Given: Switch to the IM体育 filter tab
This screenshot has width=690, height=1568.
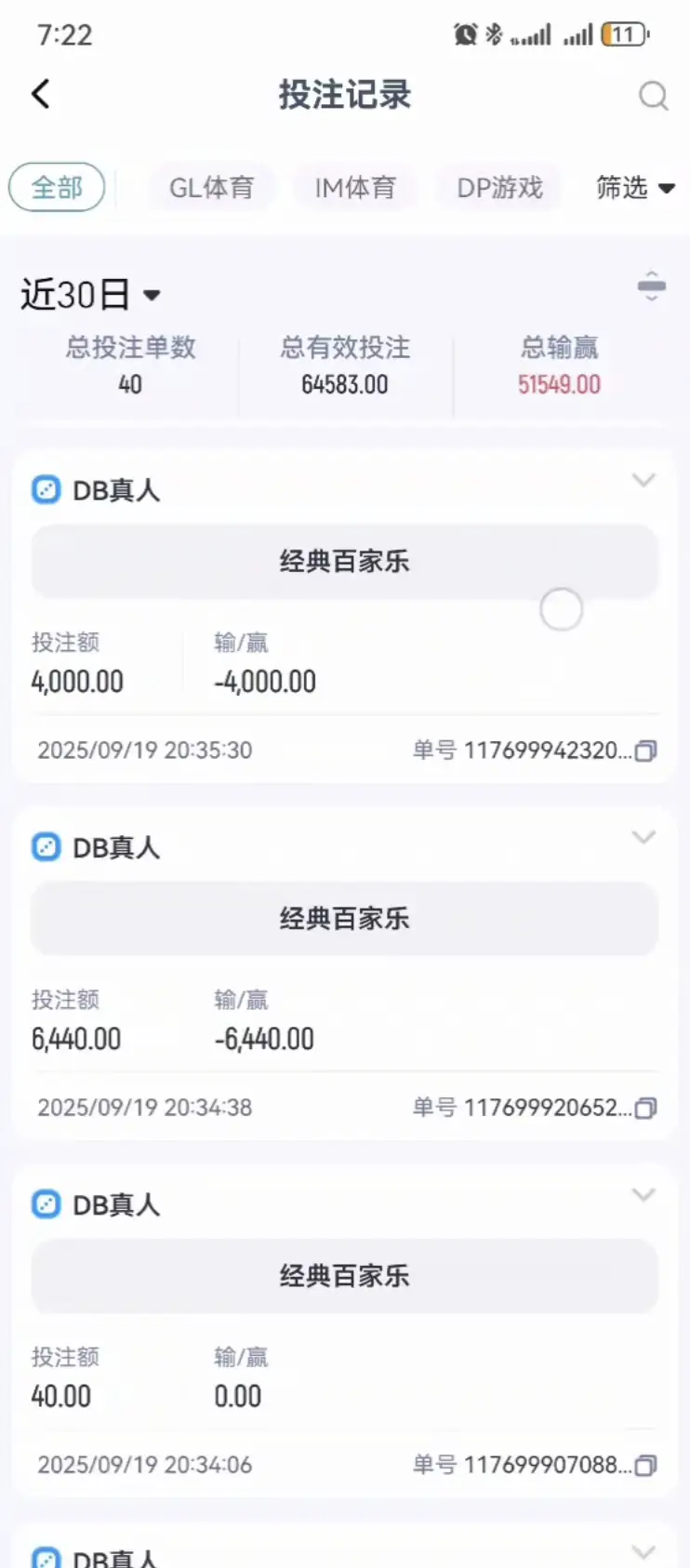Looking at the screenshot, I should coord(355,188).
